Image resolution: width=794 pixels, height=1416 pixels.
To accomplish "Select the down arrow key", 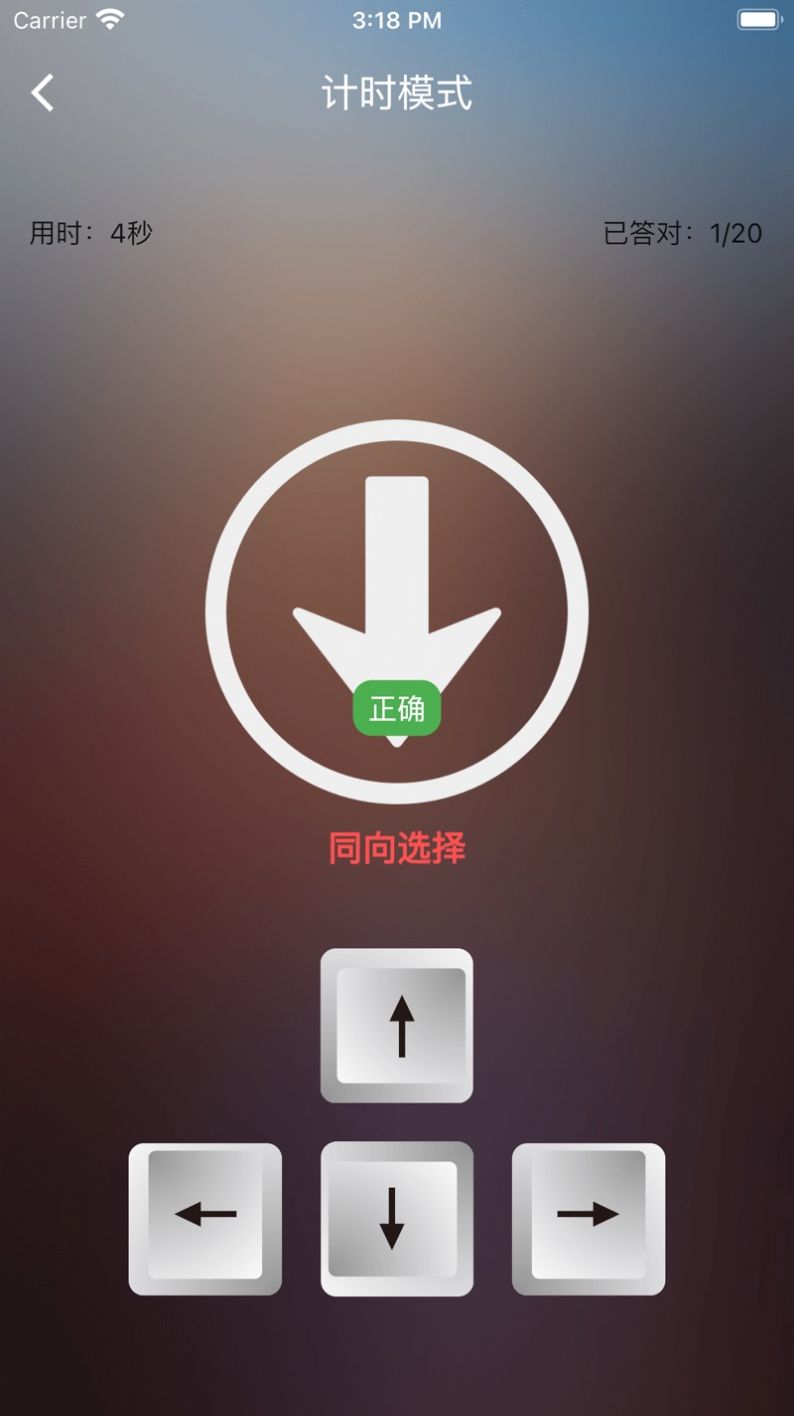I will click(x=397, y=1218).
